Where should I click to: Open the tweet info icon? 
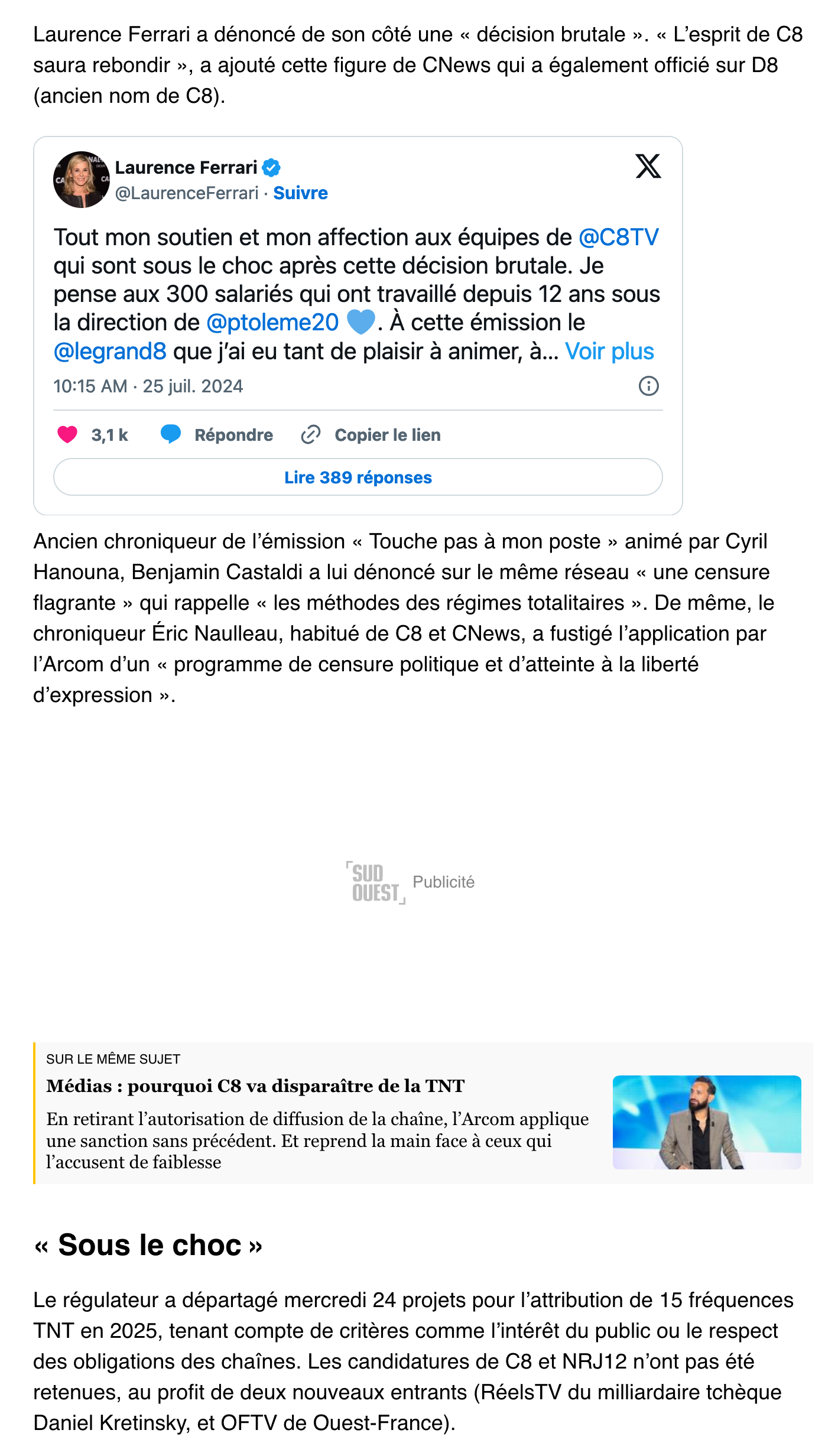pyautogui.click(x=648, y=386)
